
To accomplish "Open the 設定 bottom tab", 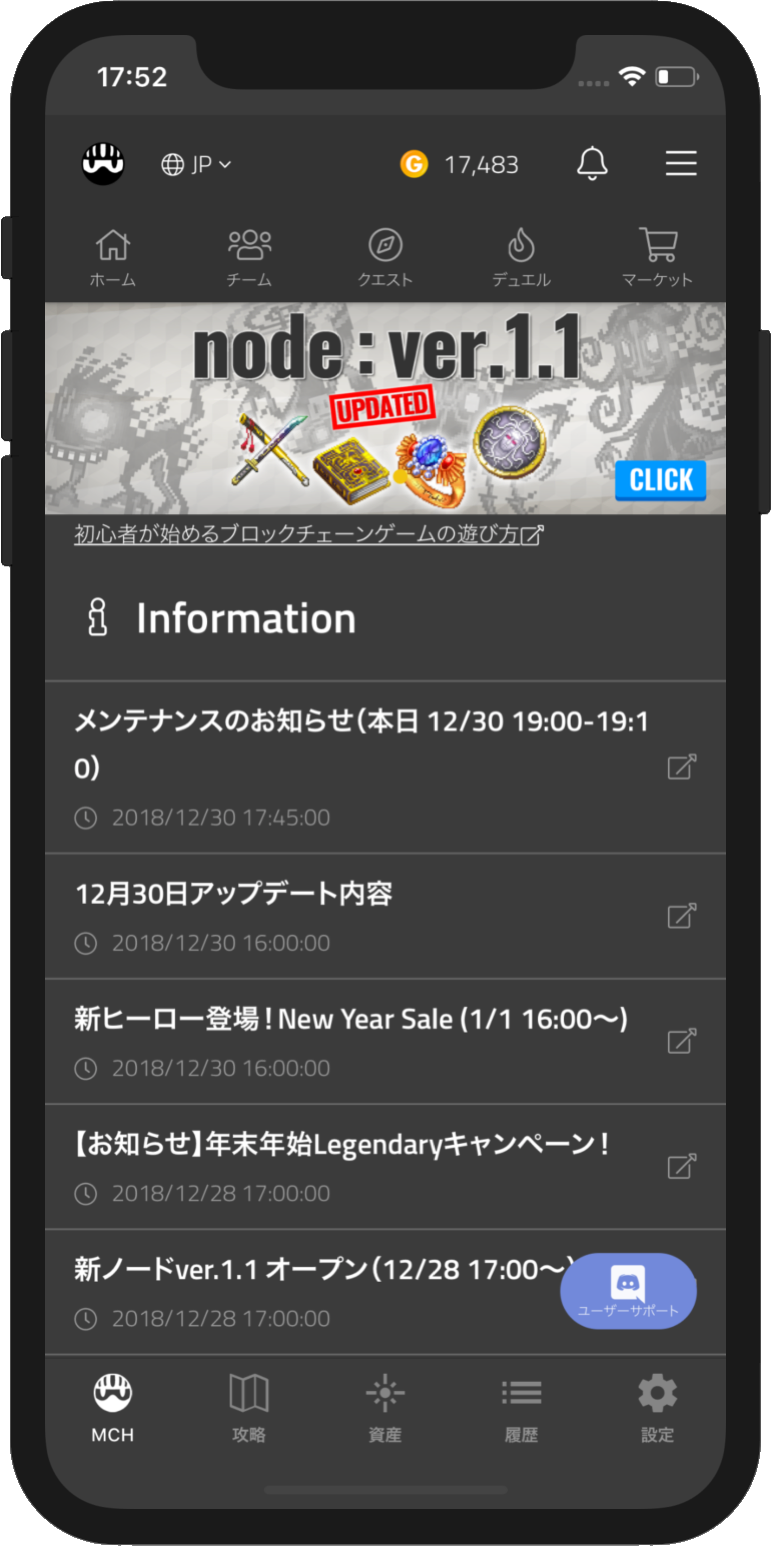I will 657,1407.
